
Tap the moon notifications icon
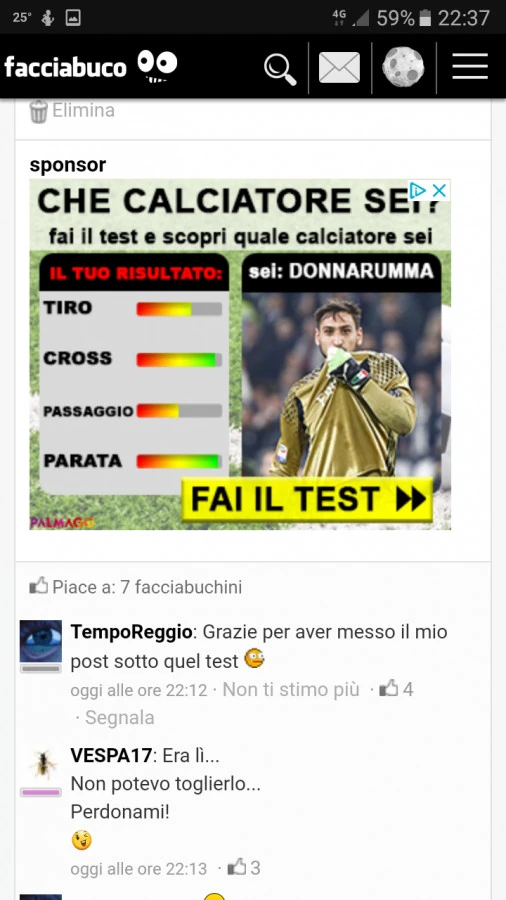pyautogui.click(x=403, y=67)
